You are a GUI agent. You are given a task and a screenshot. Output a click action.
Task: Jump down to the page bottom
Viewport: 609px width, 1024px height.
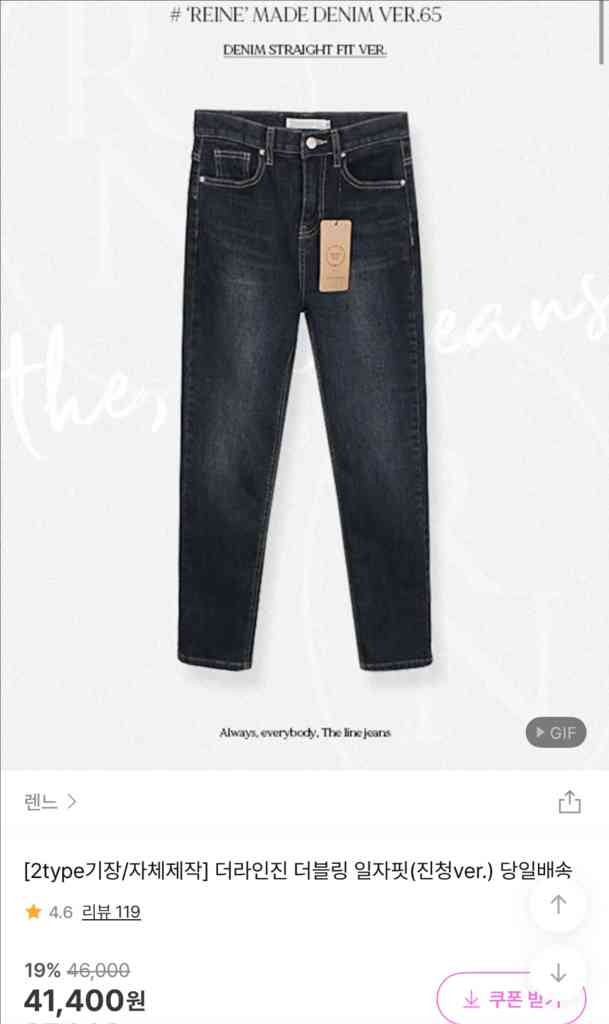(x=558, y=972)
